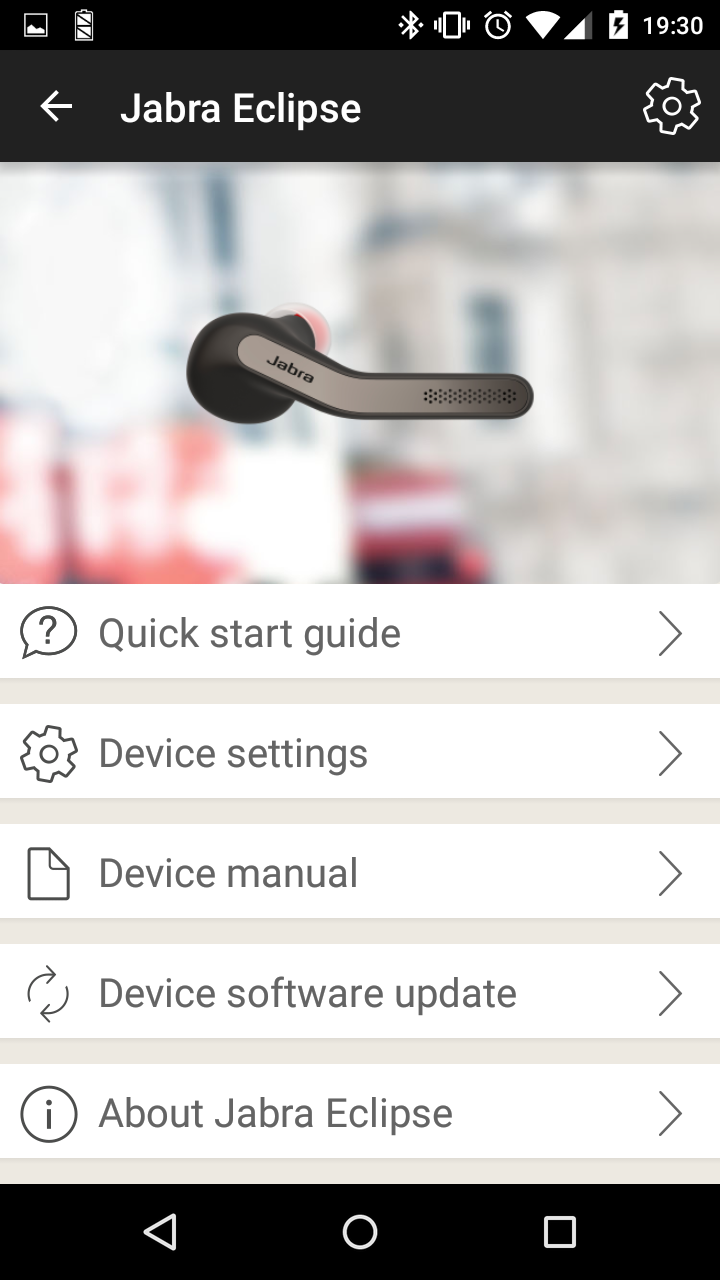
Task: Open the settings gear in the app bar
Action: click(671, 106)
